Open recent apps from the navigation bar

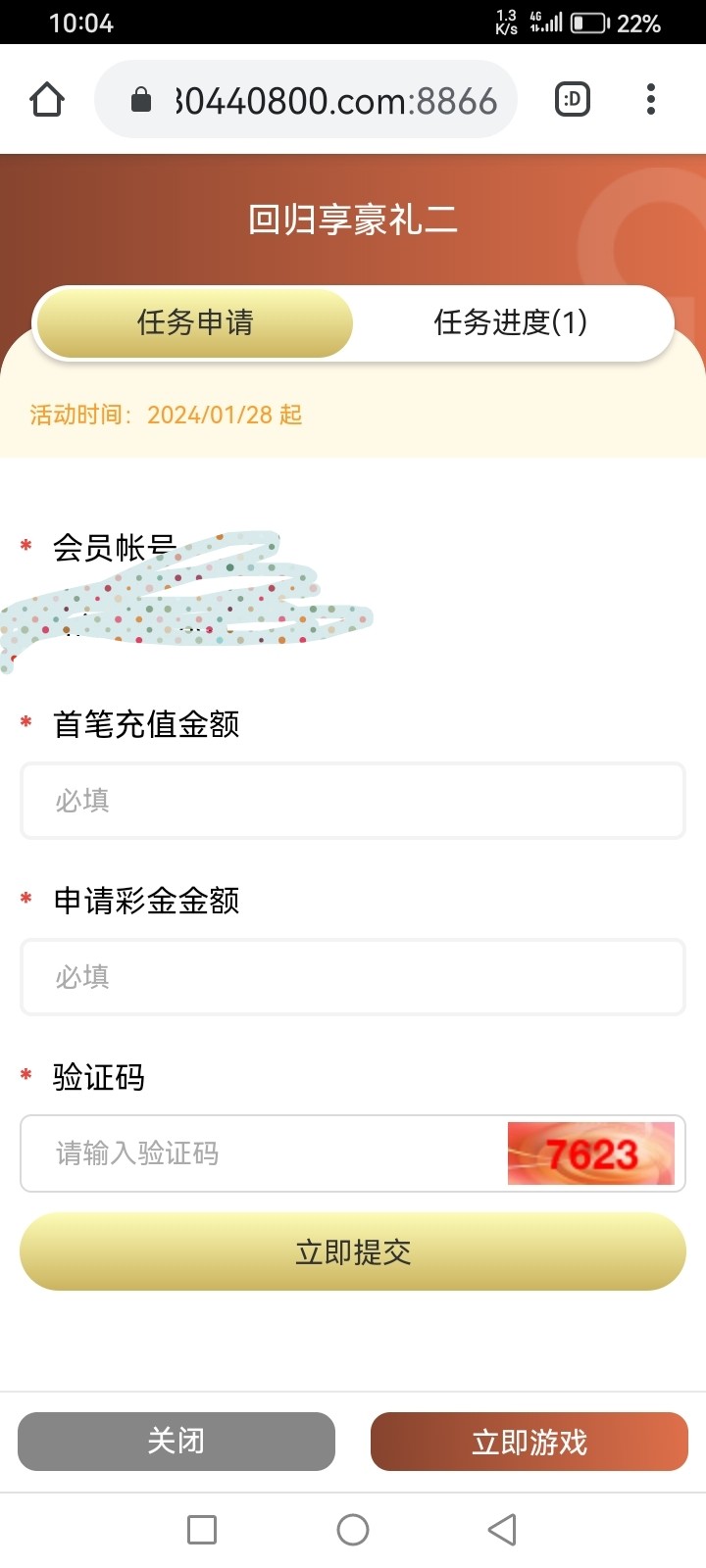click(x=202, y=1530)
